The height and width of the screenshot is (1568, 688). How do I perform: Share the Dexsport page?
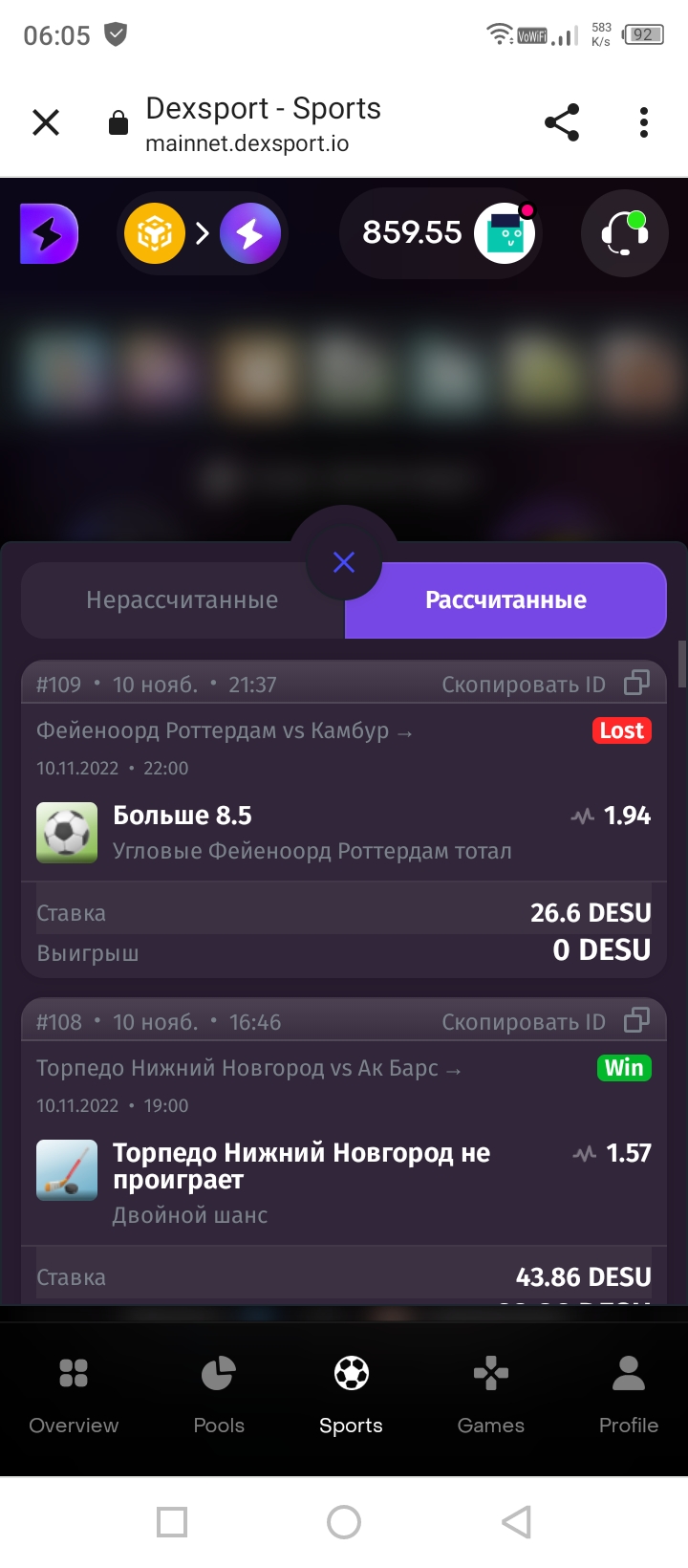tap(562, 122)
